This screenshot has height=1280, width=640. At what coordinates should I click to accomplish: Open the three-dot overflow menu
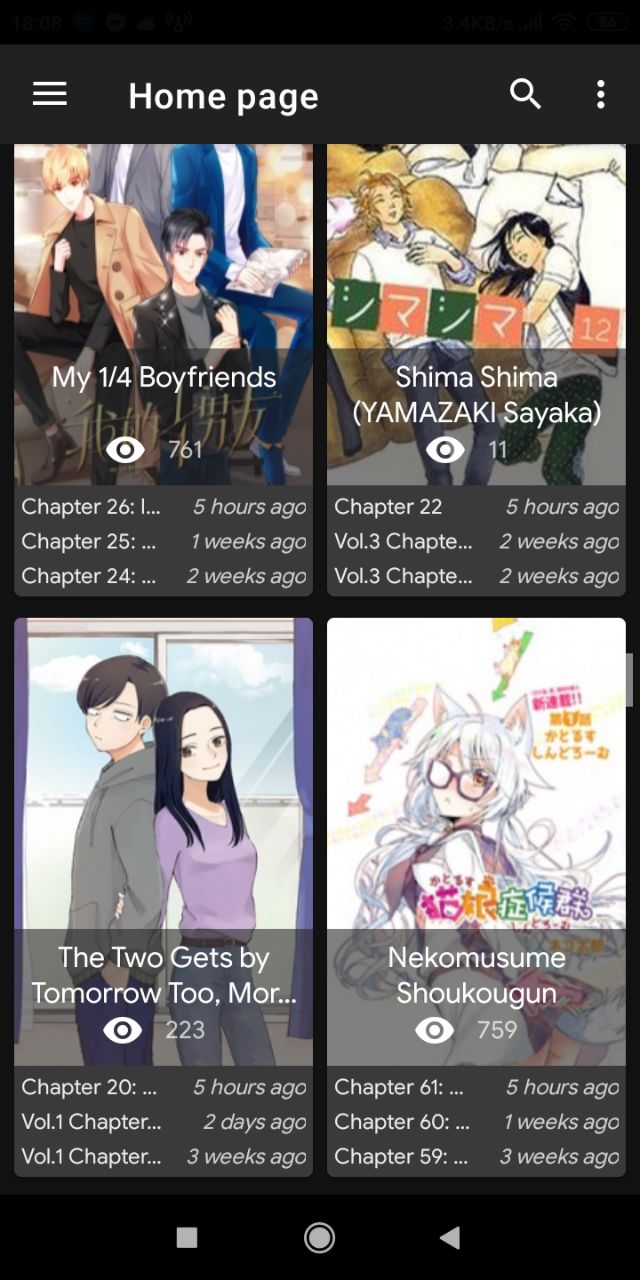[600, 95]
